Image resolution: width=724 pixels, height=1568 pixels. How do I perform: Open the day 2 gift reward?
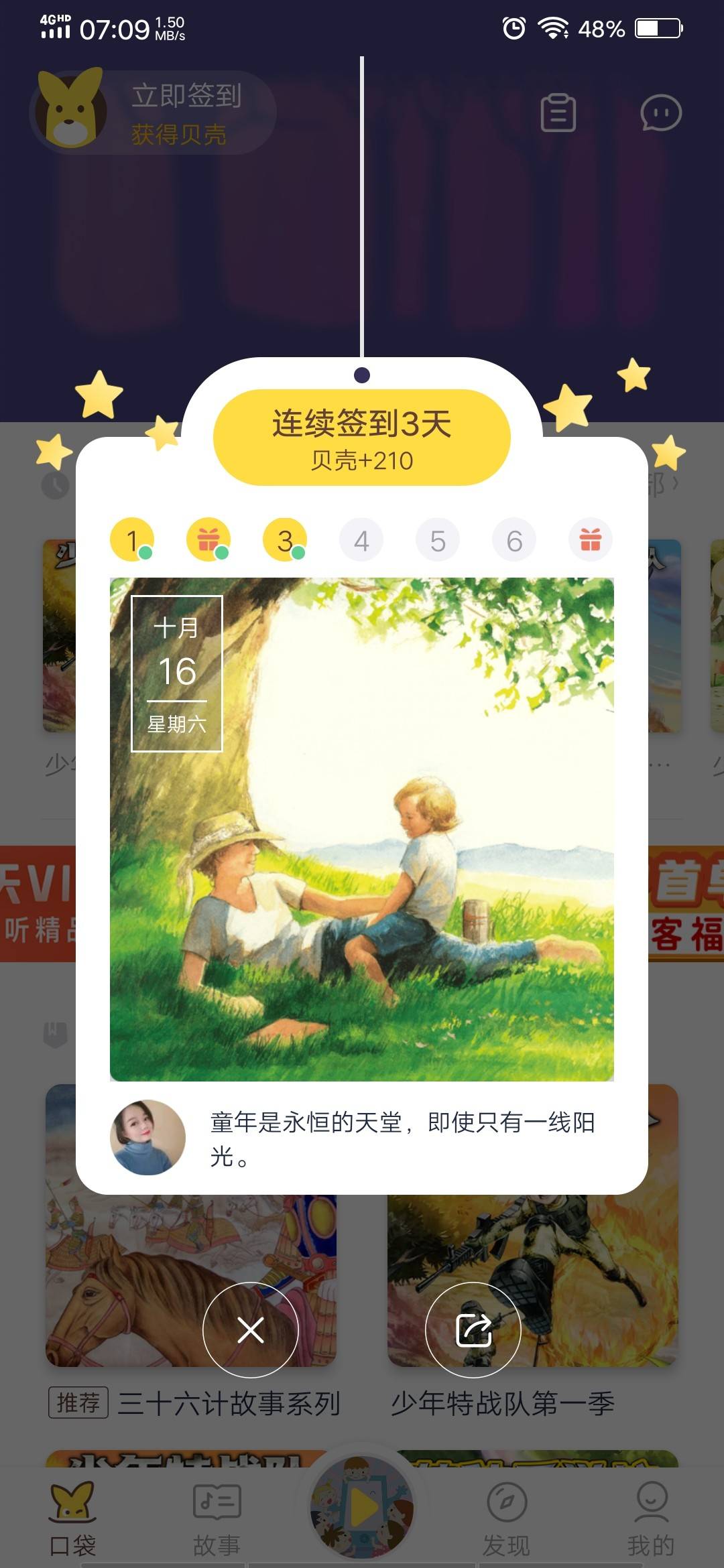[x=208, y=540]
